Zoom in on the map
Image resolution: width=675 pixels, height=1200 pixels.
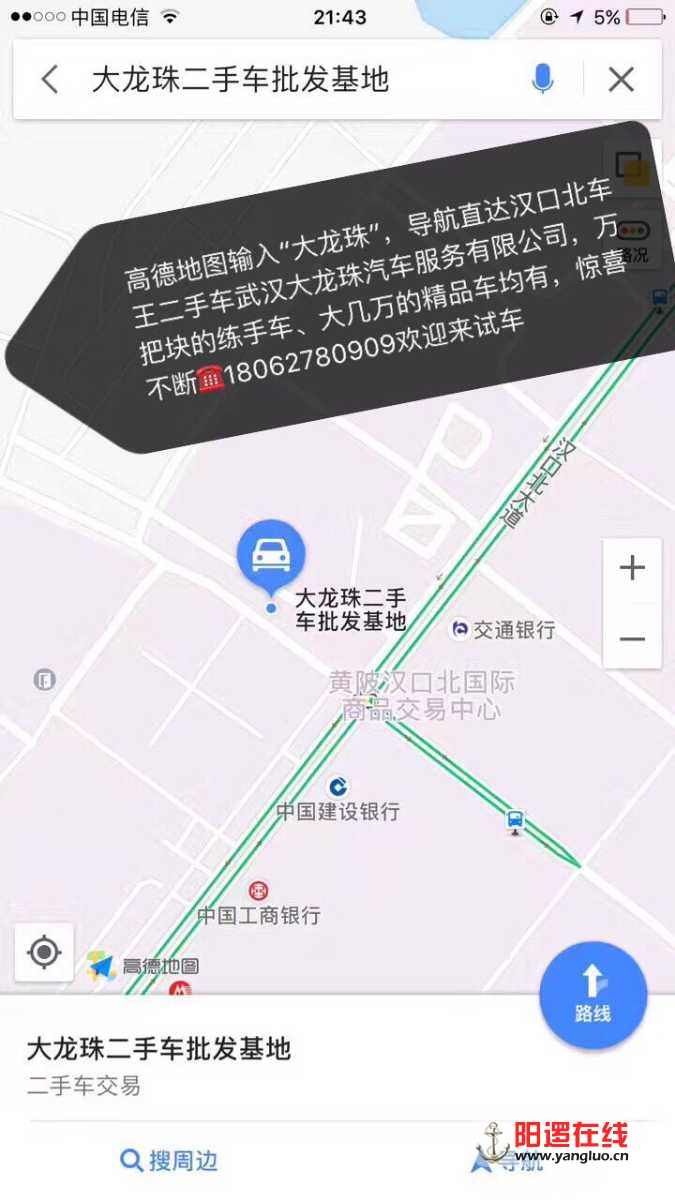pos(632,568)
